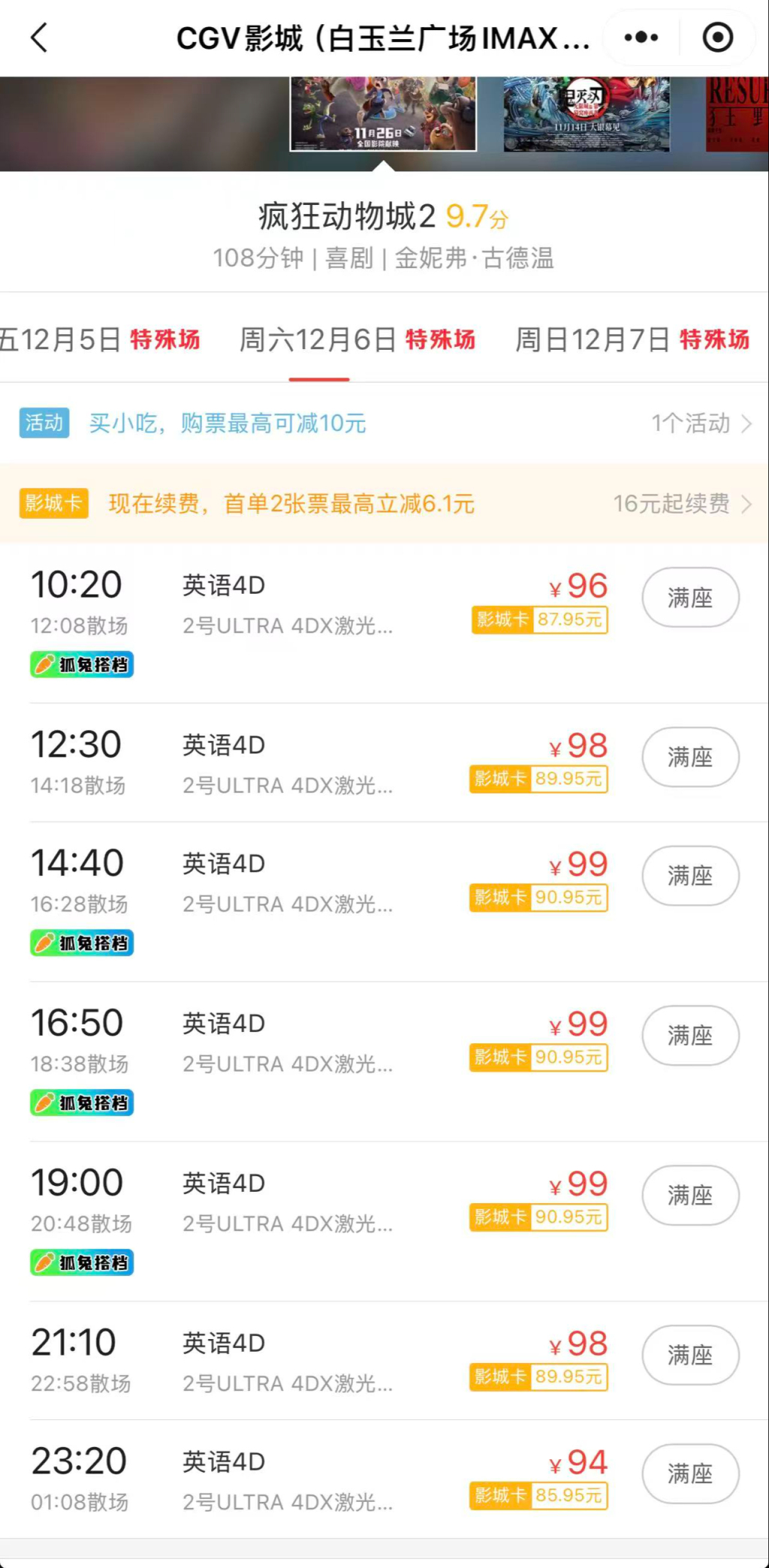Tap 满座 for the 16:50 showing
The width and height of the screenshot is (769, 1568).
point(690,1035)
